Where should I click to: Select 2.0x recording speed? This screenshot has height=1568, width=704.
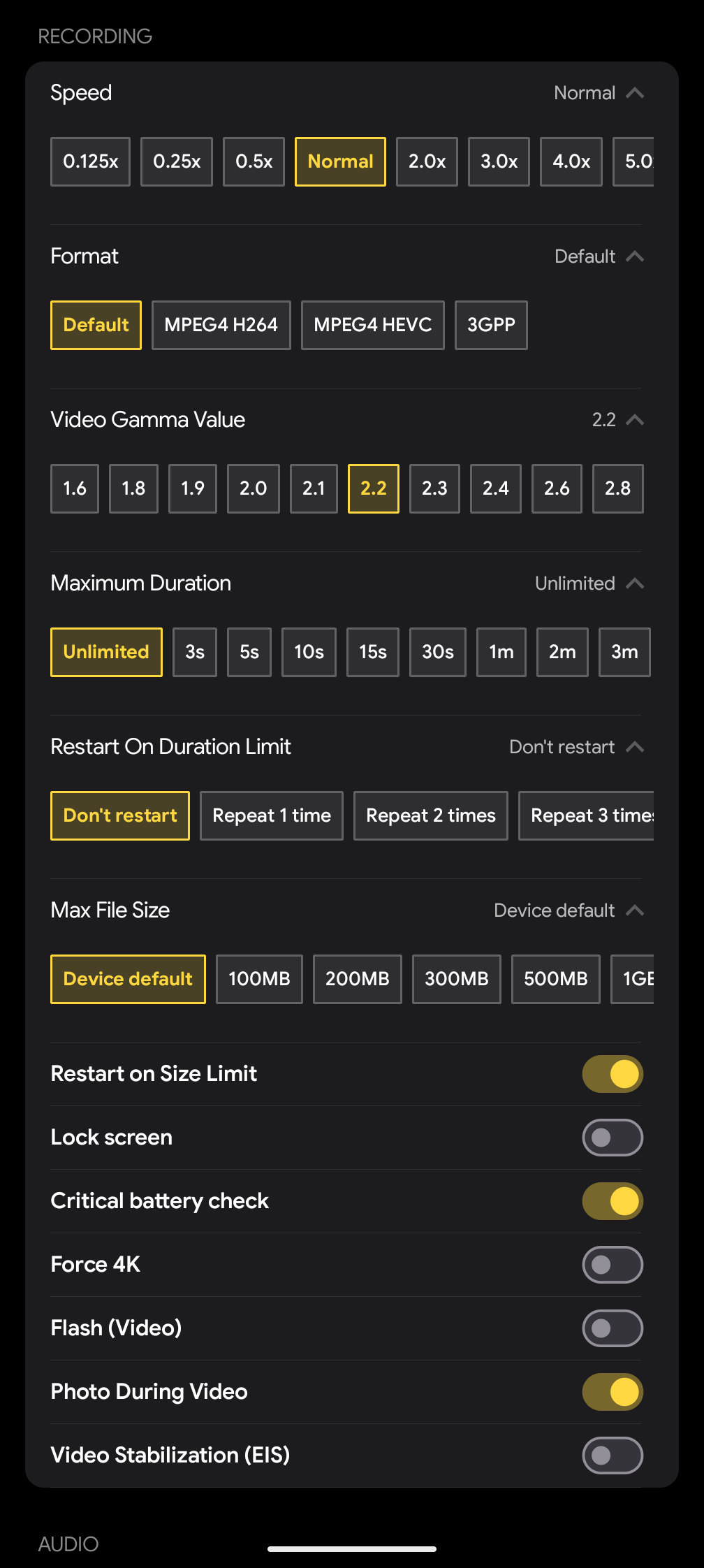(427, 161)
